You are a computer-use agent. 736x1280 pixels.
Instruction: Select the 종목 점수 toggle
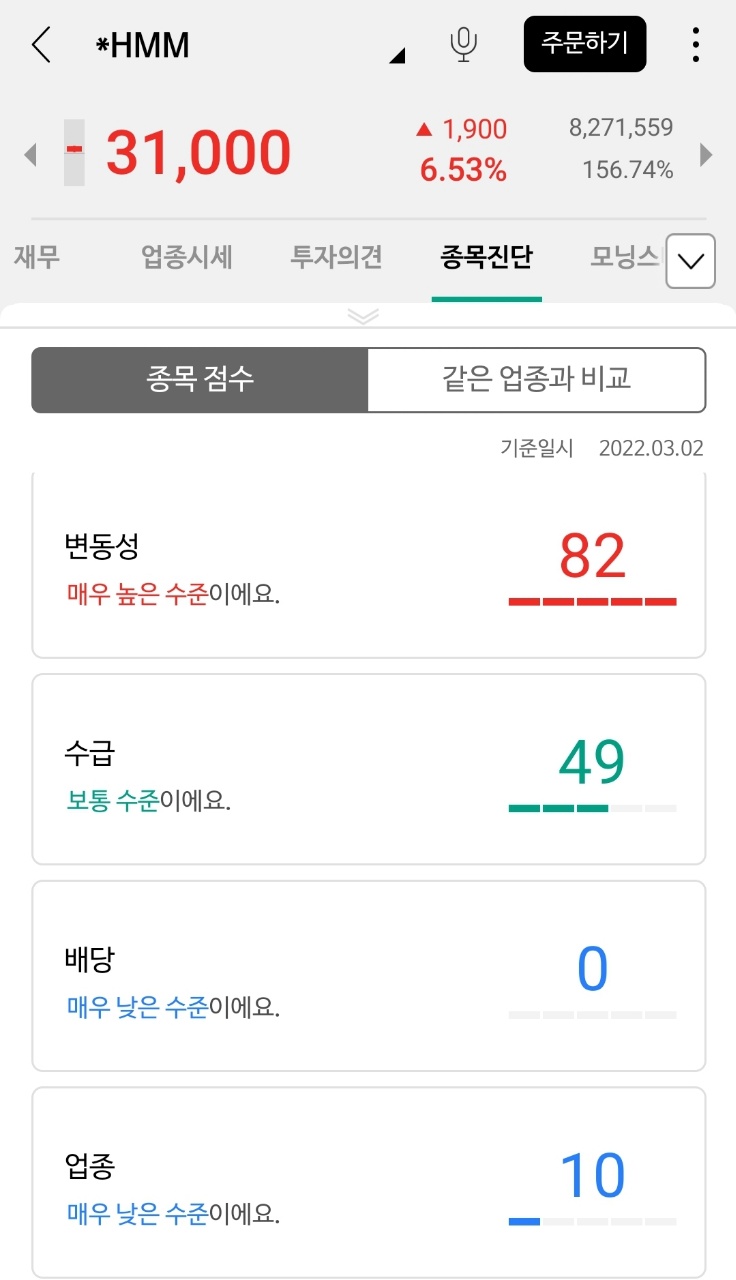coord(199,379)
